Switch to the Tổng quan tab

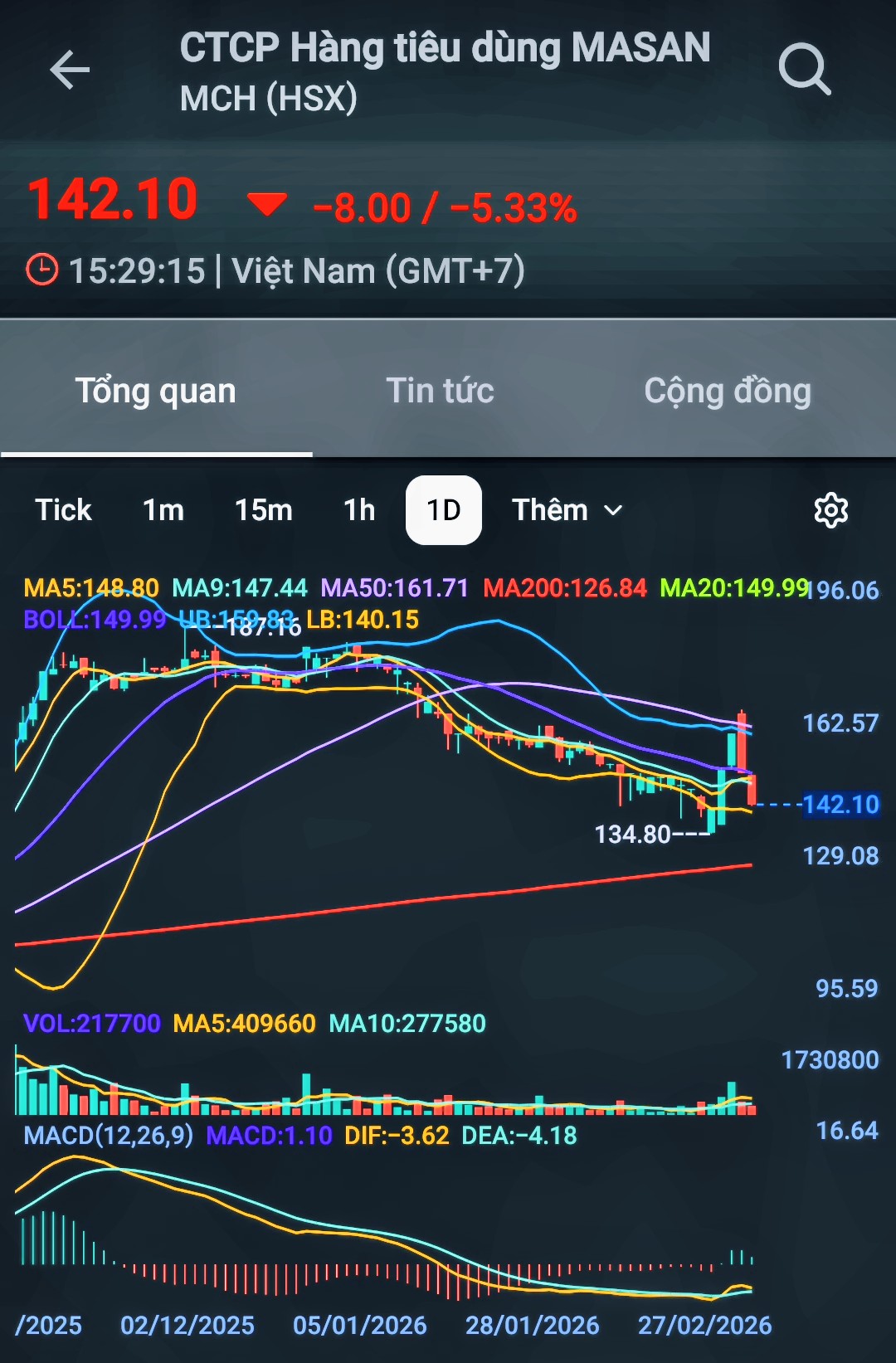[156, 391]
